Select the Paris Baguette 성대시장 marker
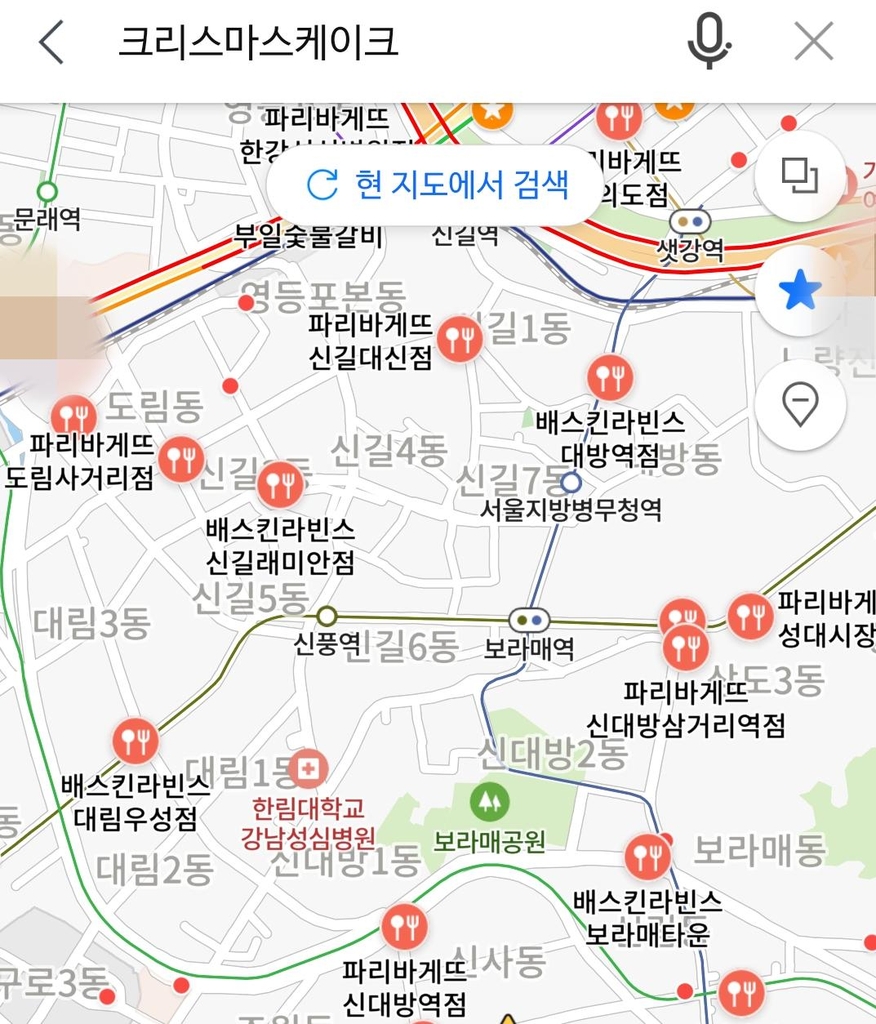The image size is (876, 1024). tap(751, 612)
